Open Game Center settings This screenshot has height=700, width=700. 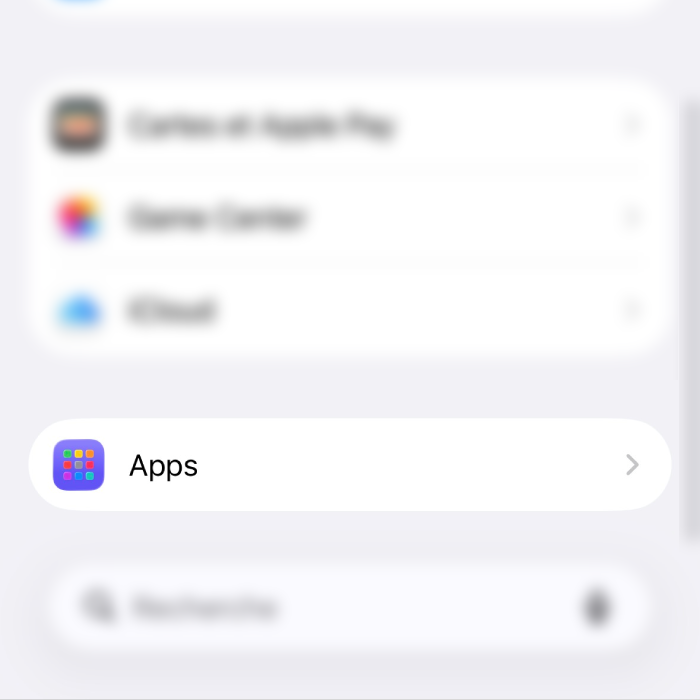pyautogui.click(x=350, y=218)
